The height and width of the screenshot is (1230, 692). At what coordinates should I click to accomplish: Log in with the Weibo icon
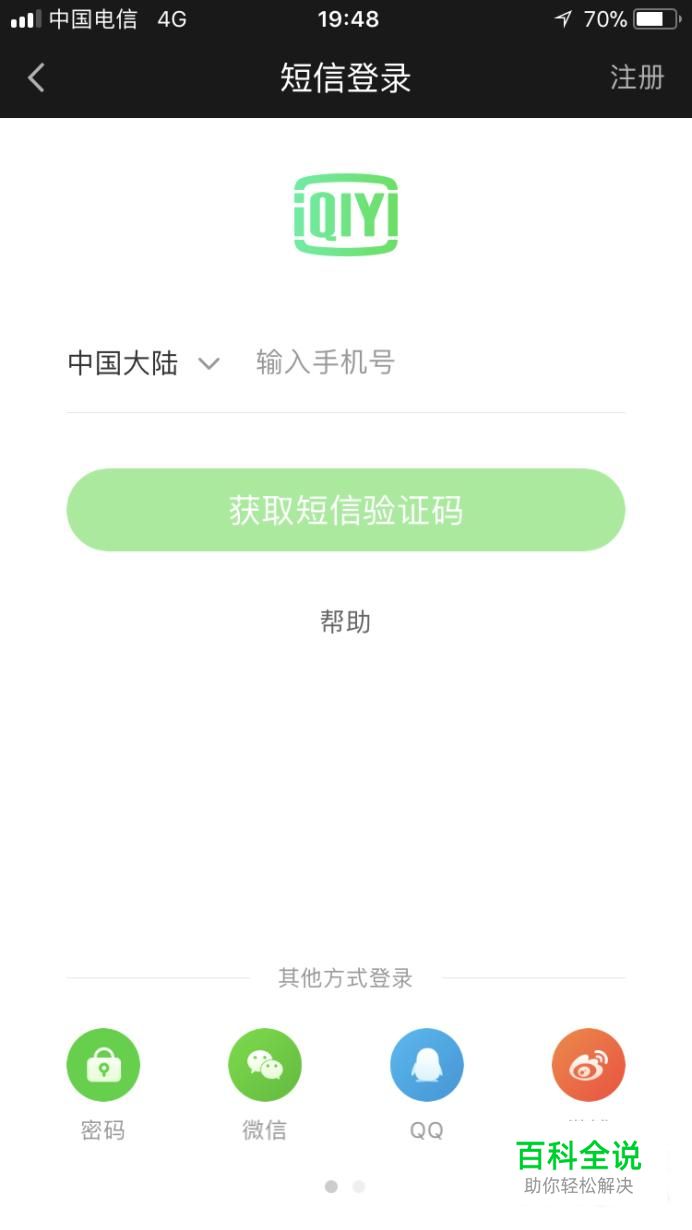pyautogui.click(x=589, y=1065)
